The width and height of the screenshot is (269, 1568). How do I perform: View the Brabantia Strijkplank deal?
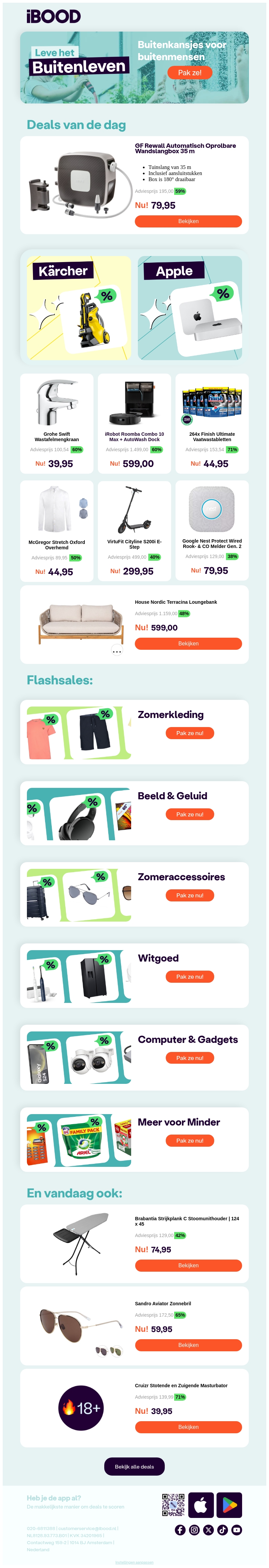pyautogui.click(x=188, y=1265)
